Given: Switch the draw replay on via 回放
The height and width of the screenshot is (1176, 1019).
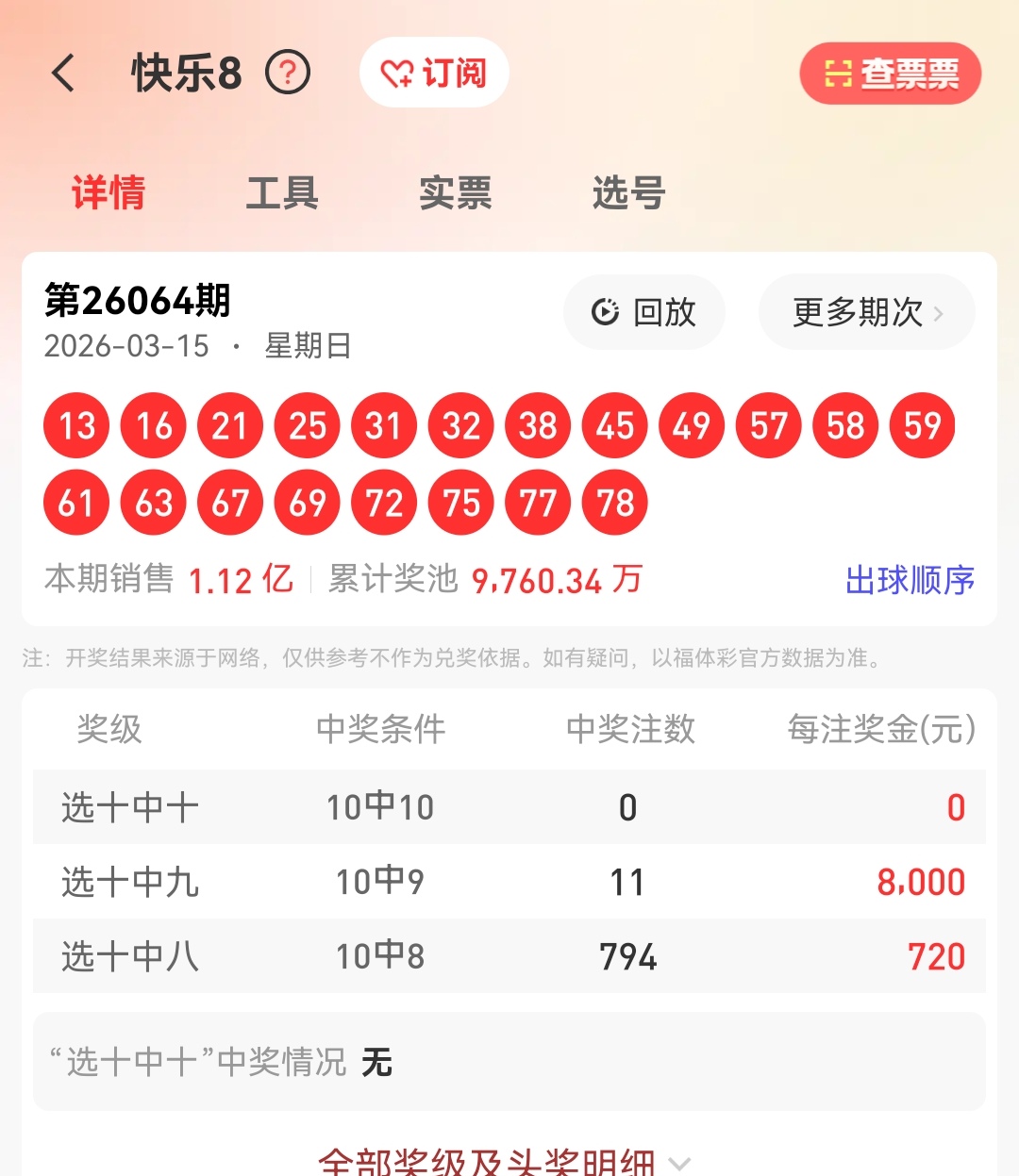Looking at the screenshot, I should pyautogui.click(x=644, y=312).
